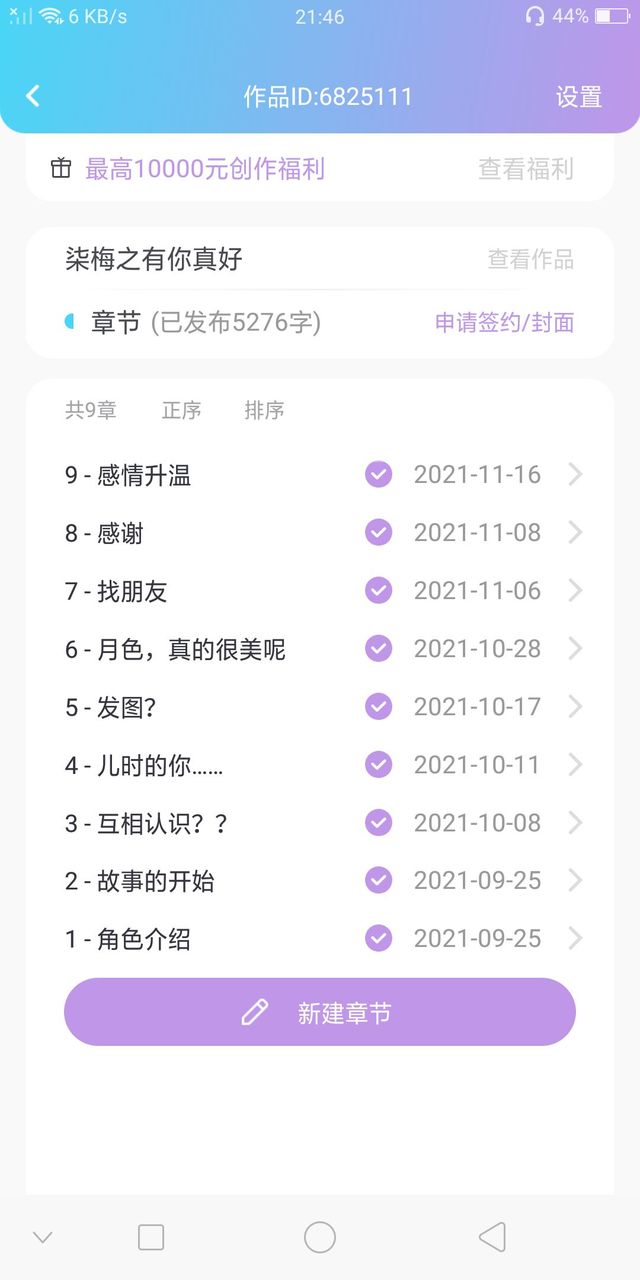The height and width of the screenshot is (1280, 640).
Task: Open 设置 in the top bar
Action: coord(579,97)
